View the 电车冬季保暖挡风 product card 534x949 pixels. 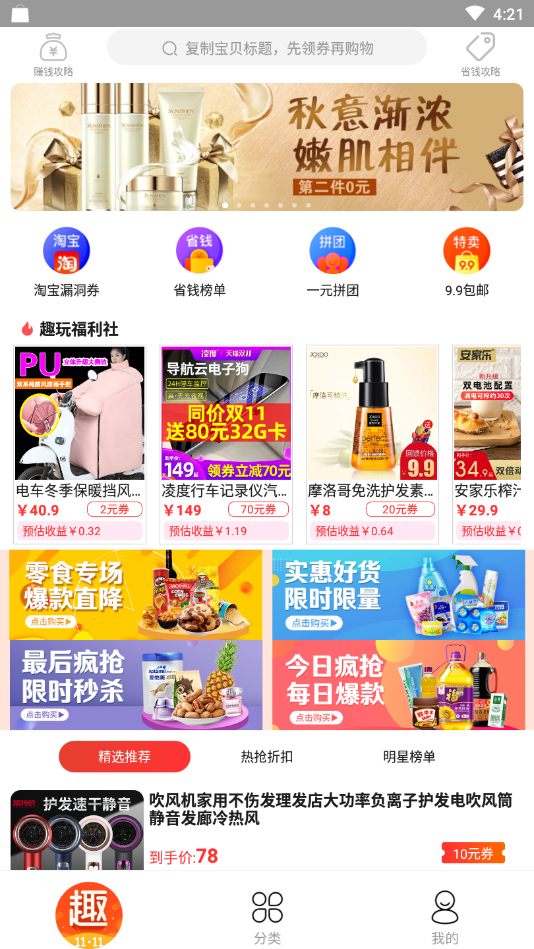point(79,444)
